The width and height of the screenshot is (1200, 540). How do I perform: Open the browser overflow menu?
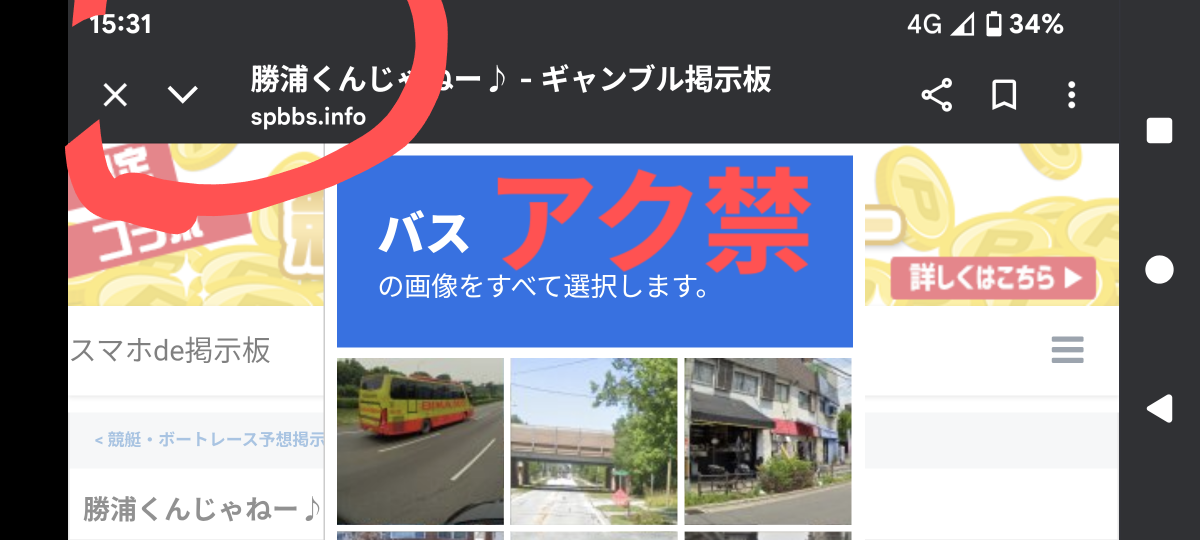click(x=1071, y=96)
